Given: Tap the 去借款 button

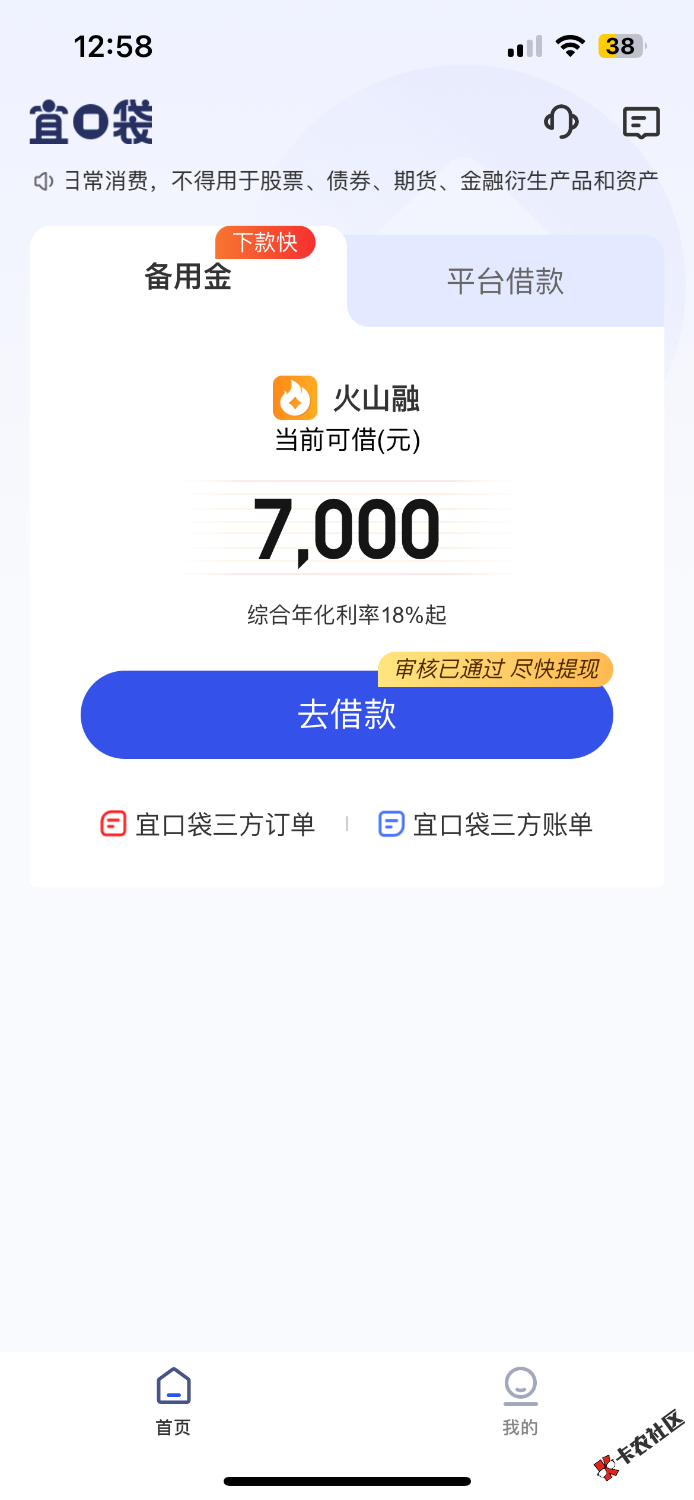Looking at the screenshot, I should 346,714.
